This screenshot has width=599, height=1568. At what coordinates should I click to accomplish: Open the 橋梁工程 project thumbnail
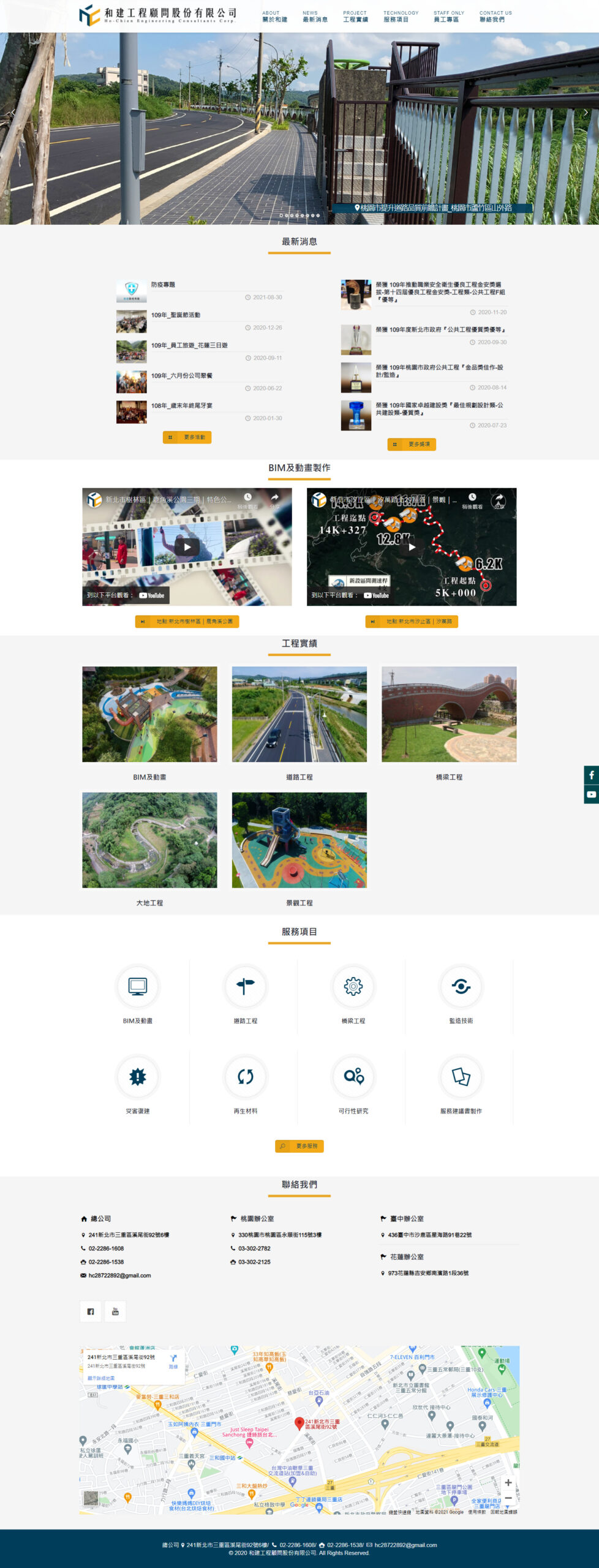(x=449, y=714)
